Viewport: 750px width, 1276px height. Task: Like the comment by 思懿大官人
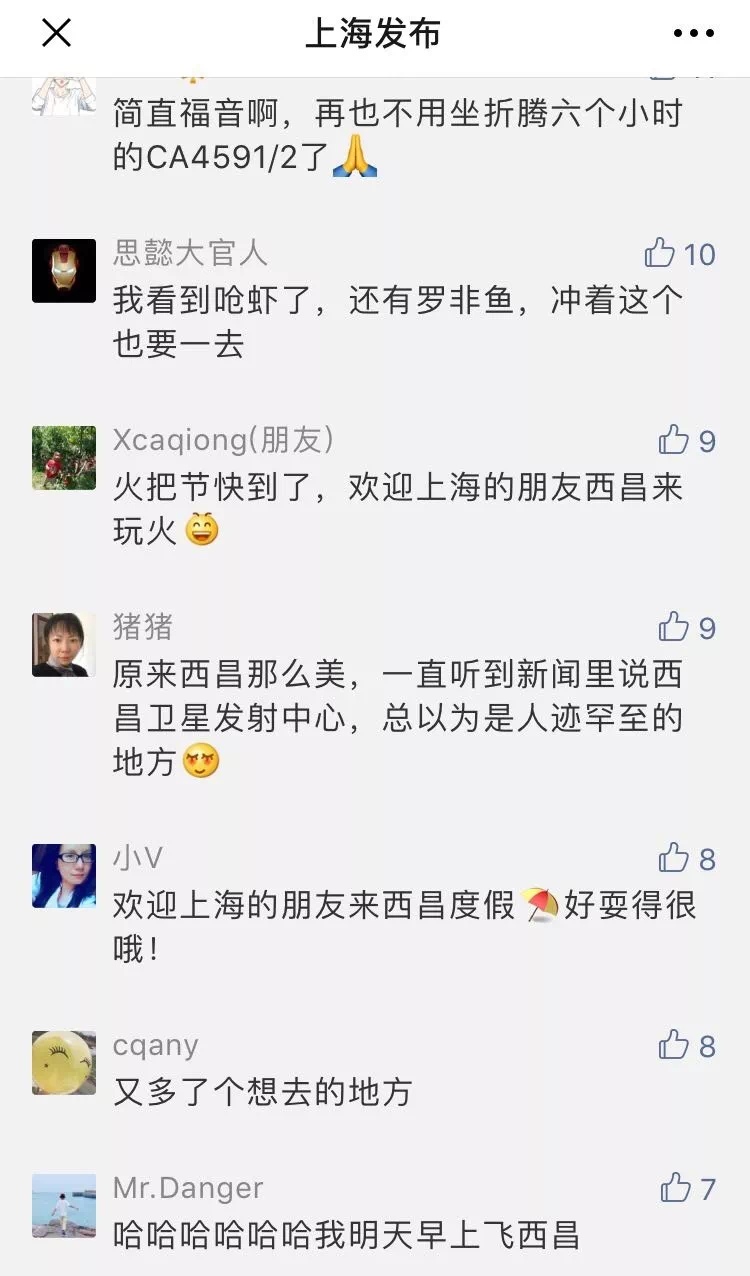(x=661, y=253)
